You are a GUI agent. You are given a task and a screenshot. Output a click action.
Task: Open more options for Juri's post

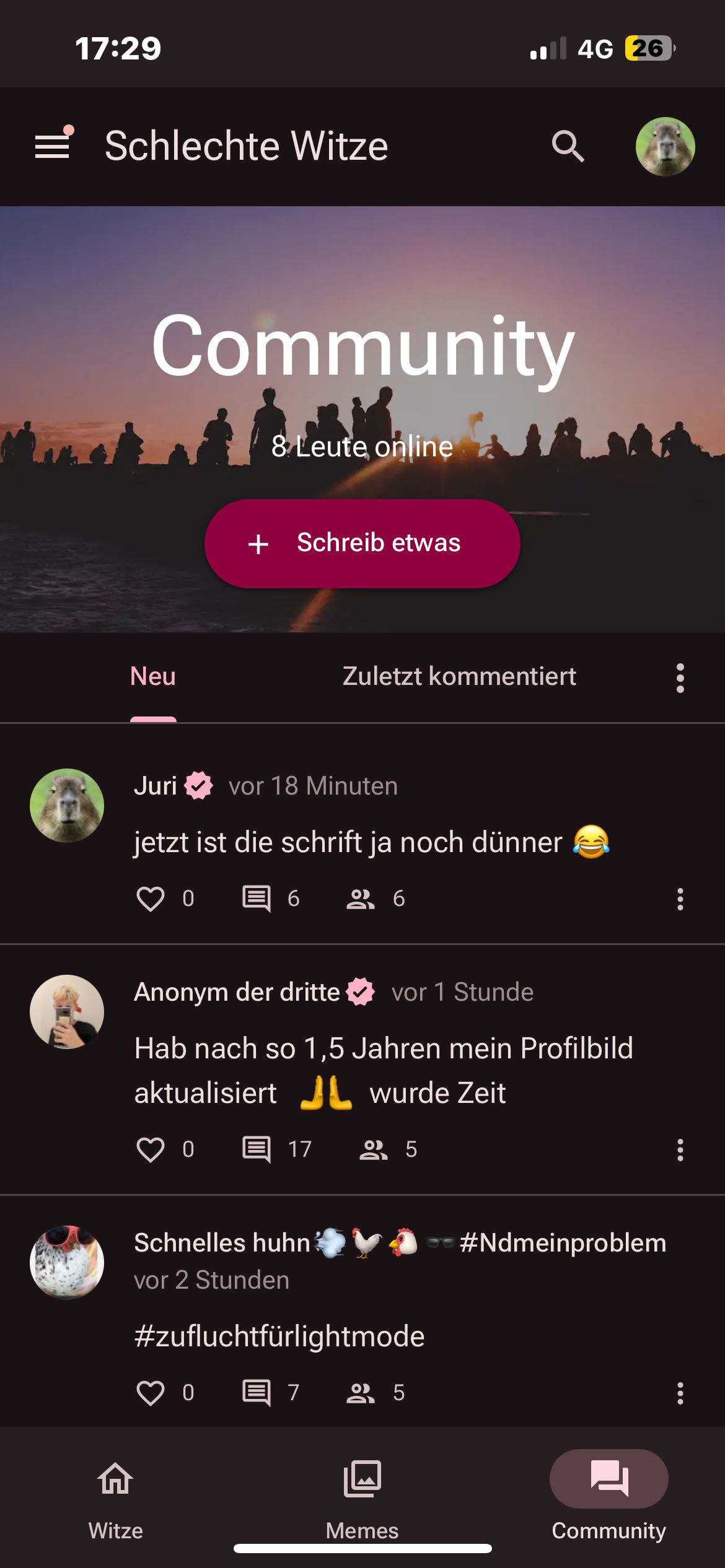pos(680,899)
